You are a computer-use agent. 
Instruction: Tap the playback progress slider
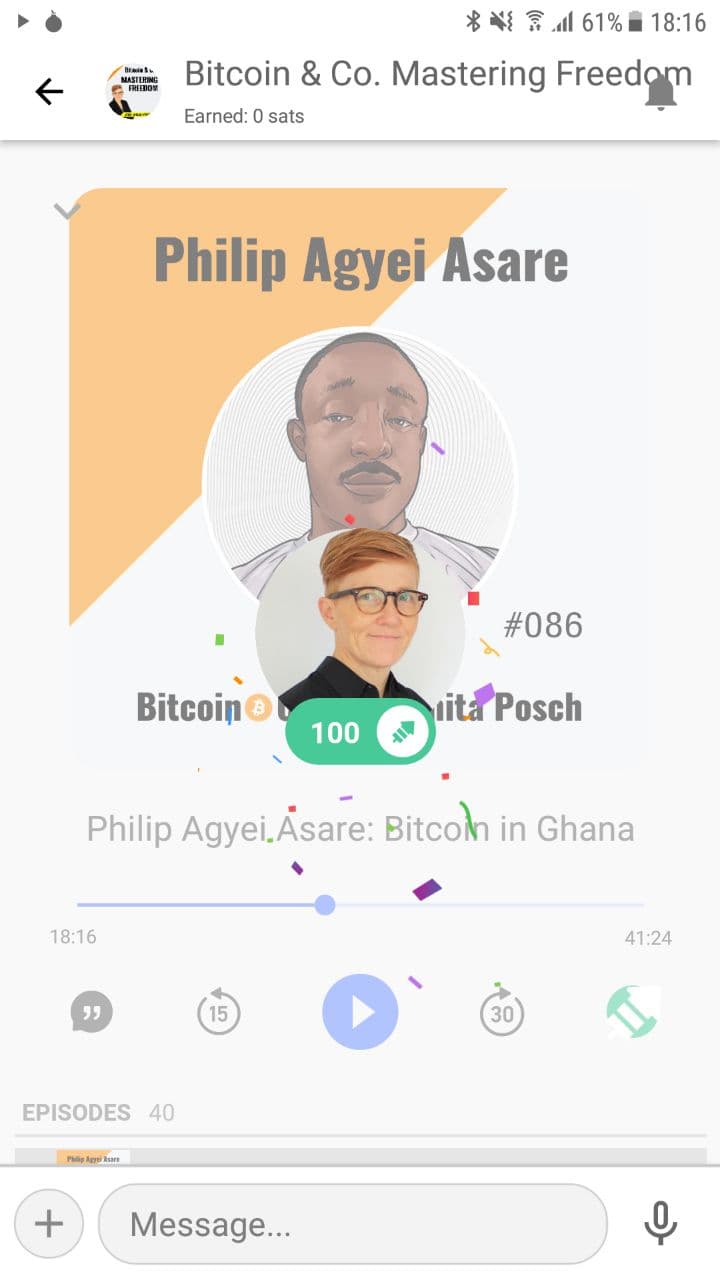pyautogui.click(x=324, y=904)
